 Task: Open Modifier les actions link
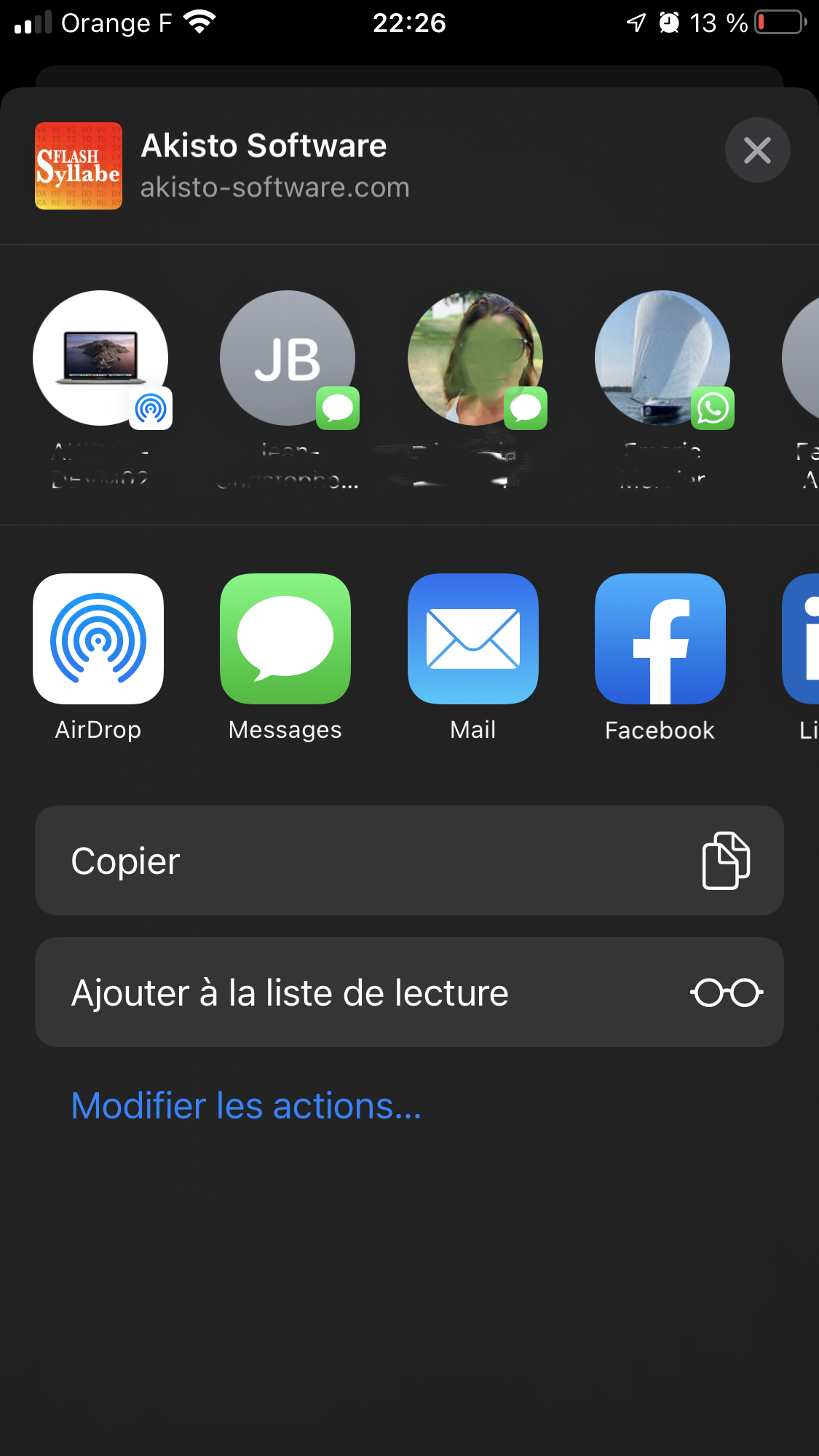point(246,1106)
